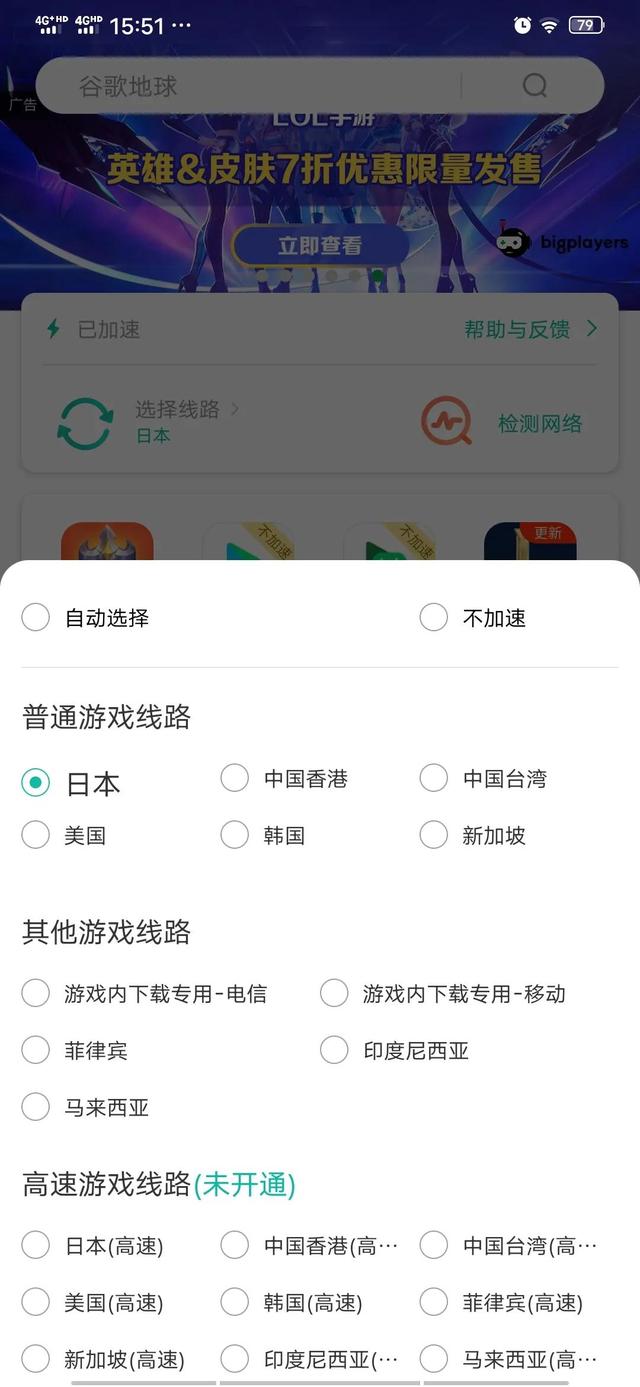Viewport: 640px width, 1387px height.
Task: Select 游戏内下载专用-移动 route
Action: 443,994
